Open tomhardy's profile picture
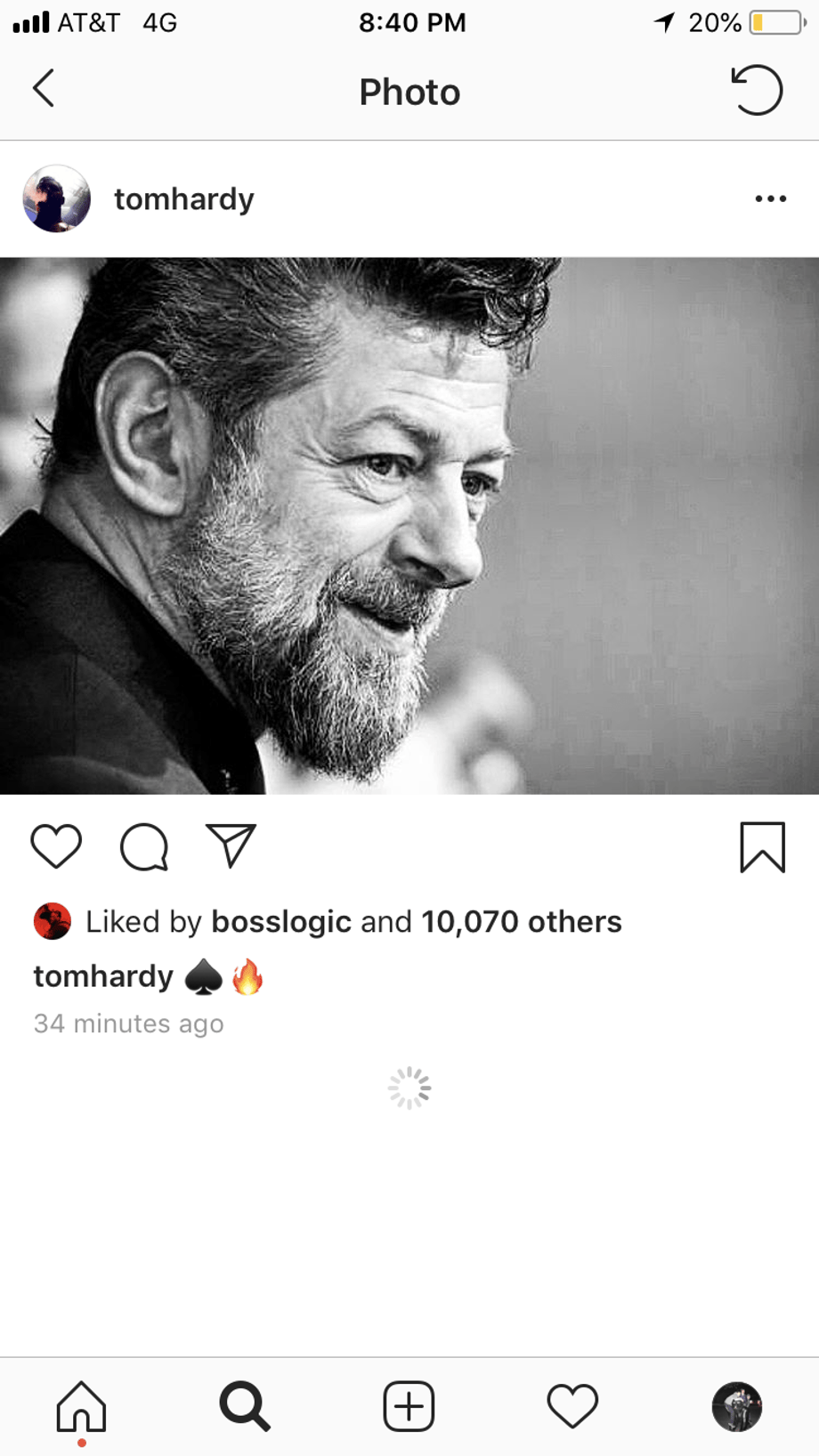The image size is (819, 1456). pyautogui.click(x=56, y=198)
